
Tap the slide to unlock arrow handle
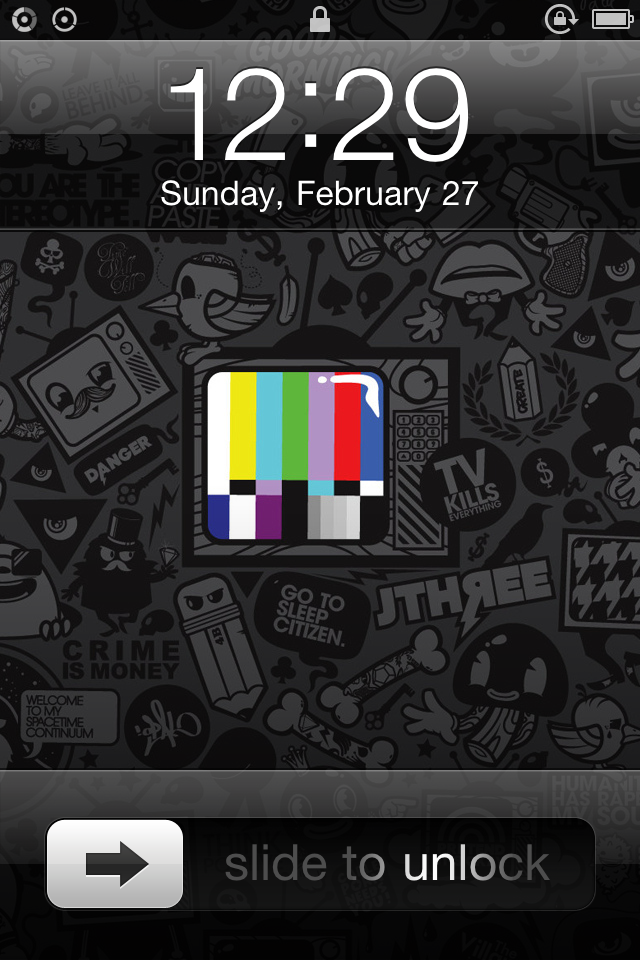pyautogui.click(x=115, y=864)
